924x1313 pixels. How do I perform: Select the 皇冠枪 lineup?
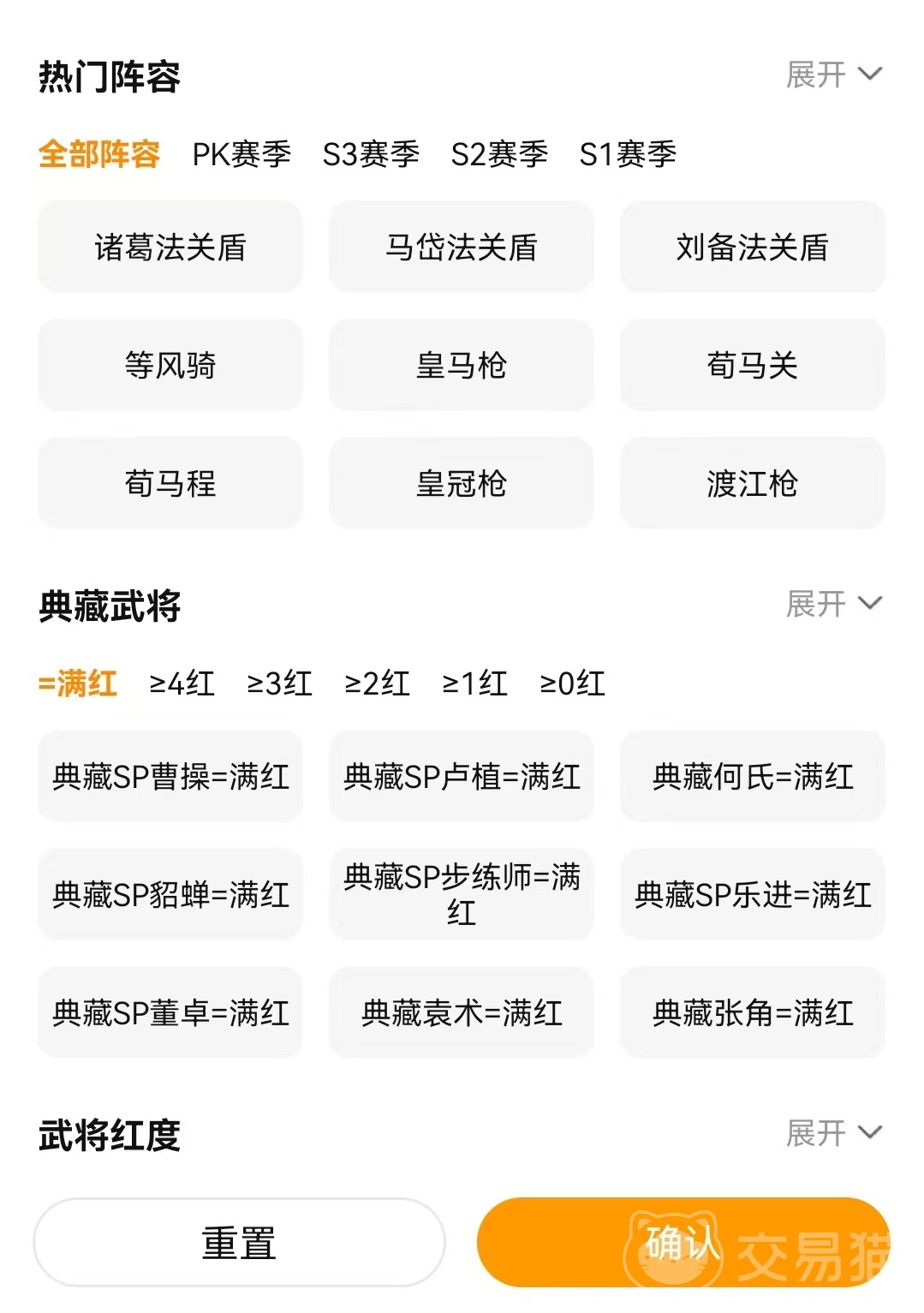tap(462, 484)
